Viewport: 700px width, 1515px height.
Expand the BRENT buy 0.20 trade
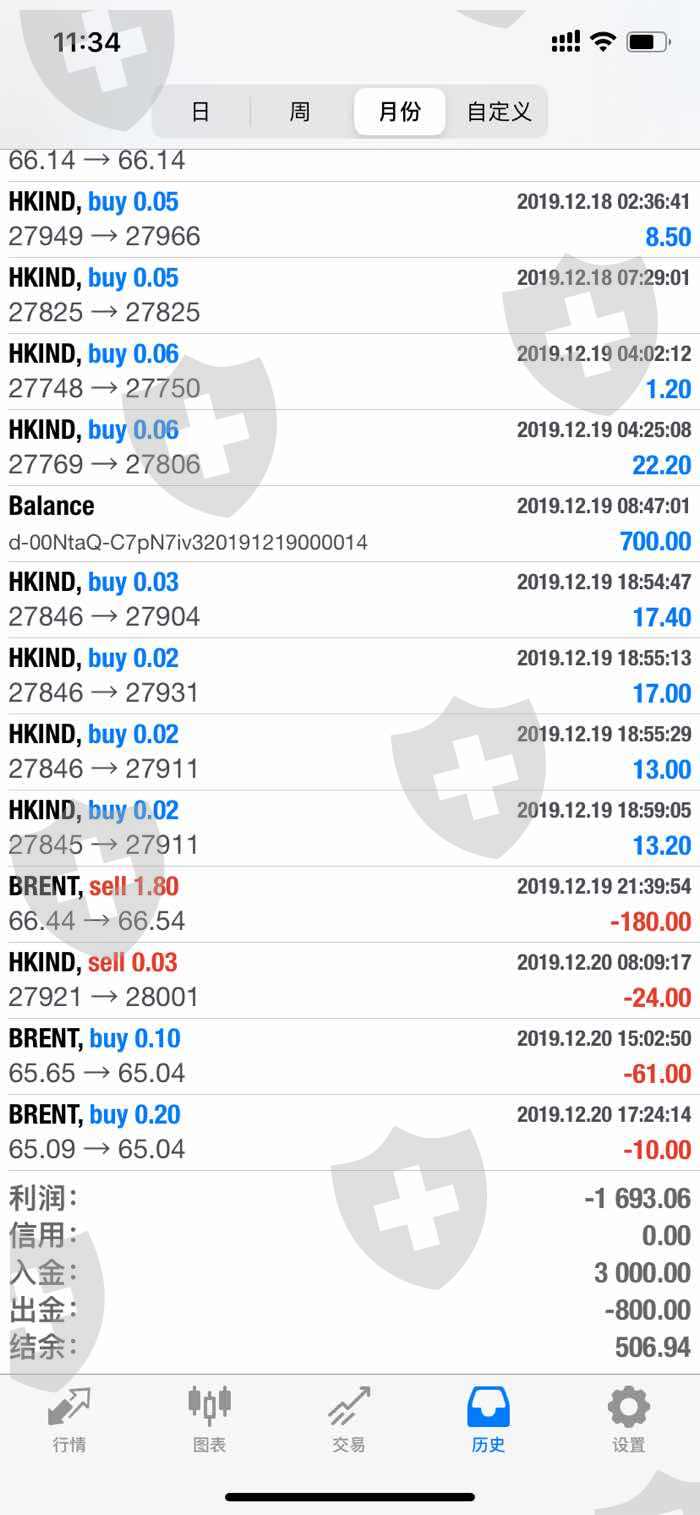tap(350, 1132)
